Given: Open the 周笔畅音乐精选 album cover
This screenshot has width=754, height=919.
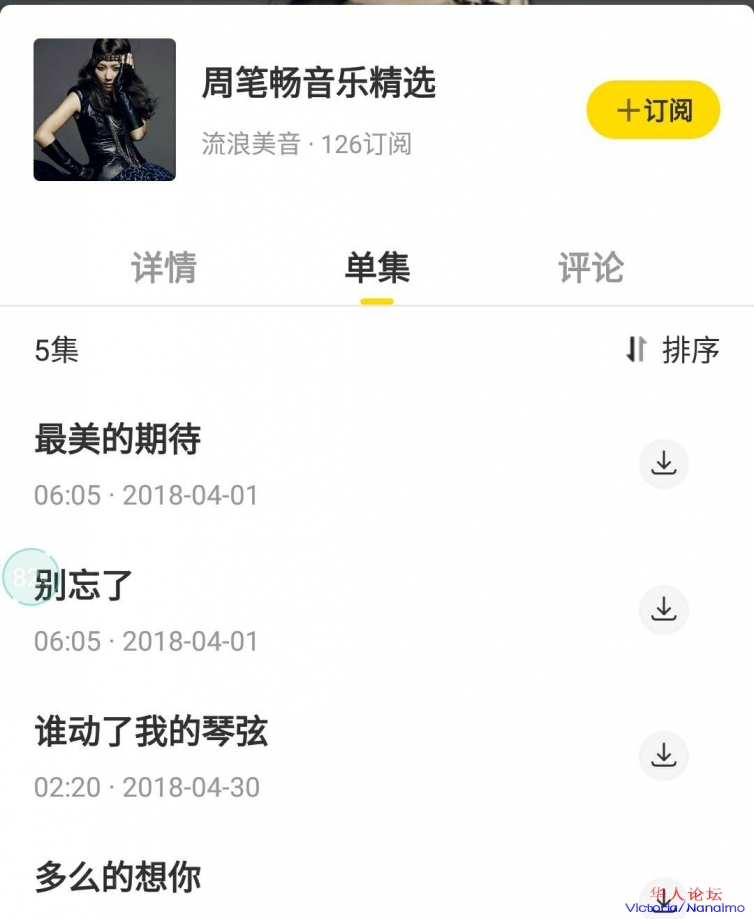Looking at the screenshot, I should point(105,110).
